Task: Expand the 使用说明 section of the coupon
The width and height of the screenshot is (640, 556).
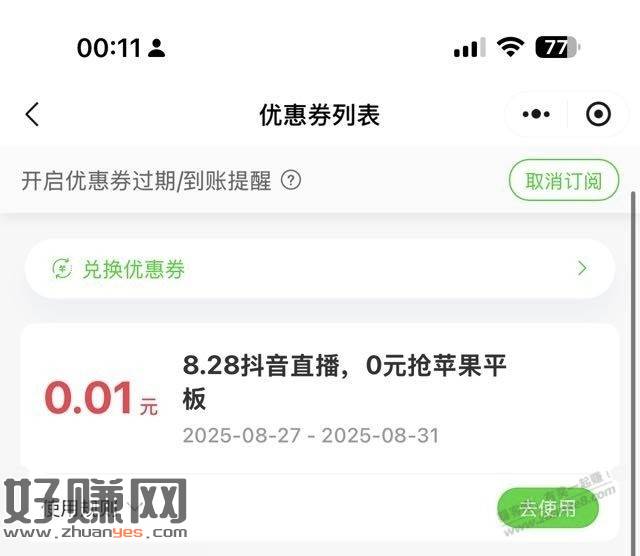Action: 90,507
